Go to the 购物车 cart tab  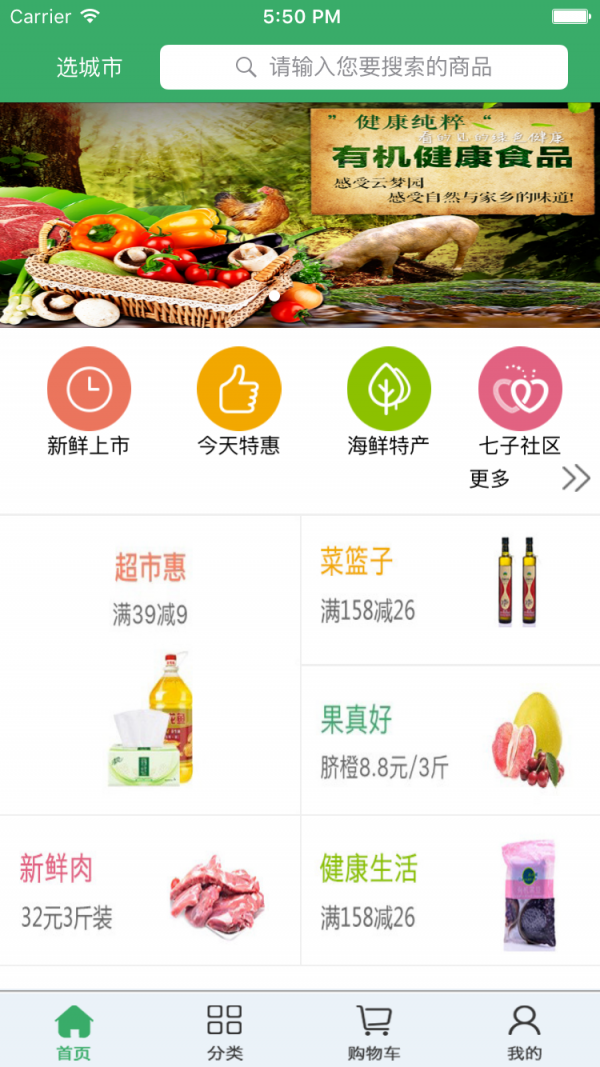(x=374, y=1031)
